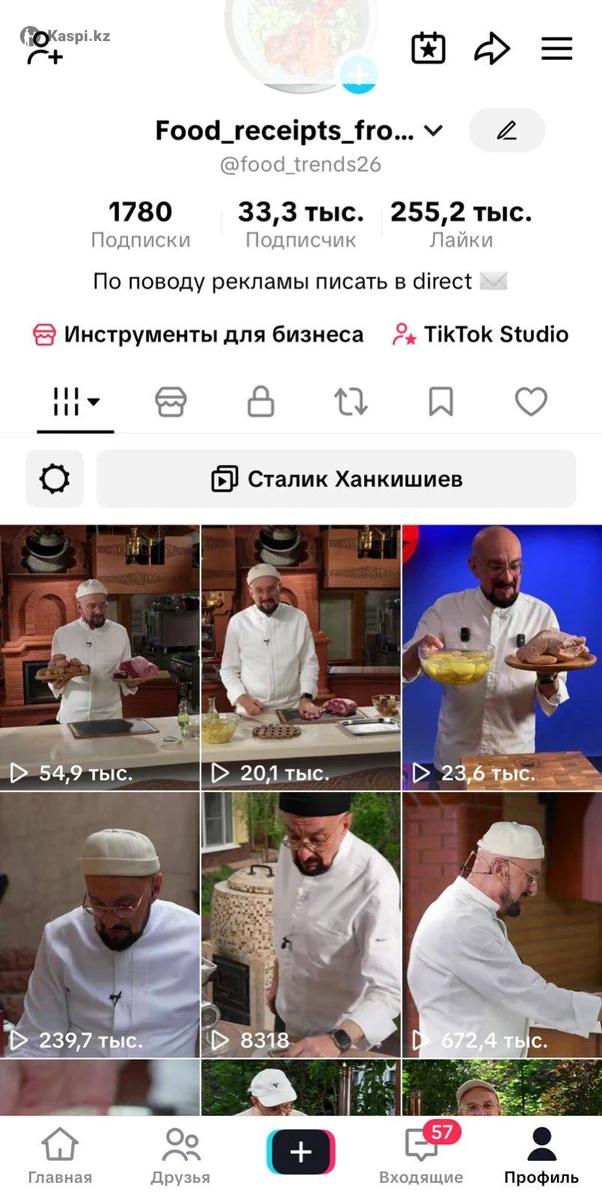Expand the account switcher next to Food_receipts_fro…
This screenshot has width=602, height=1200.
pyautogui.click(x=434, y=131)
